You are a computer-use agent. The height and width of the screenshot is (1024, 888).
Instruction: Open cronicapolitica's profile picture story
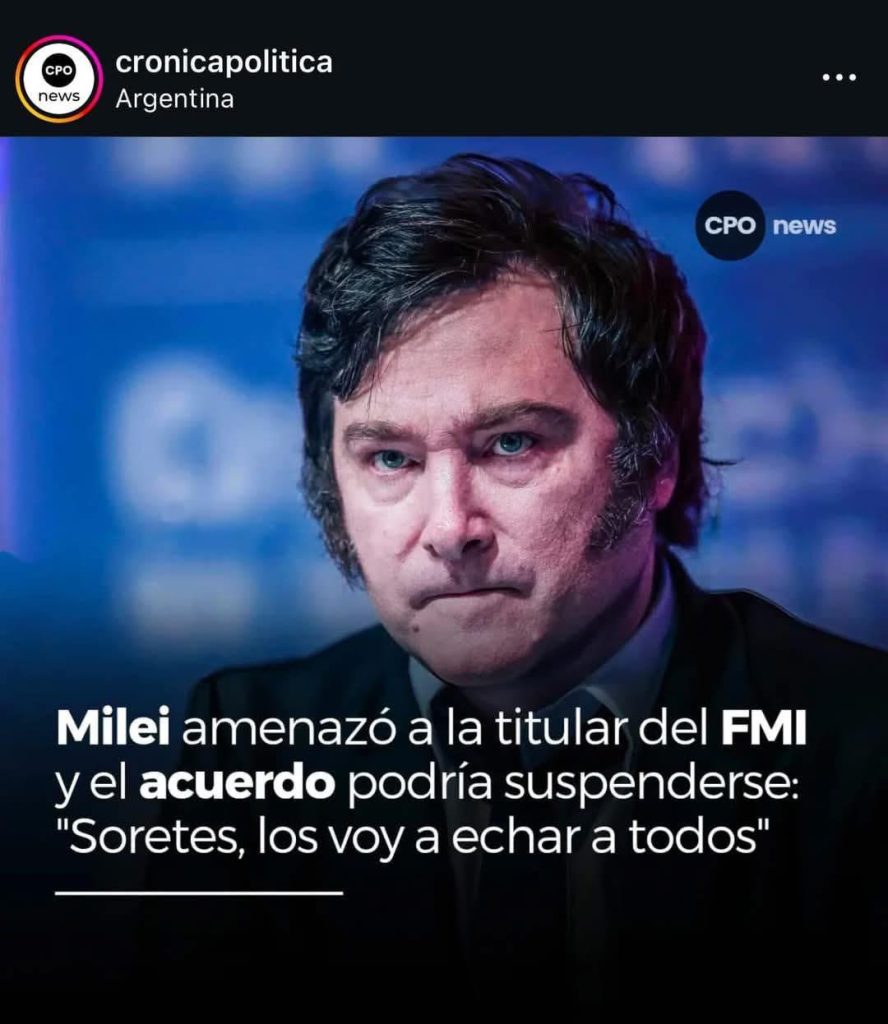click(58, 79)
